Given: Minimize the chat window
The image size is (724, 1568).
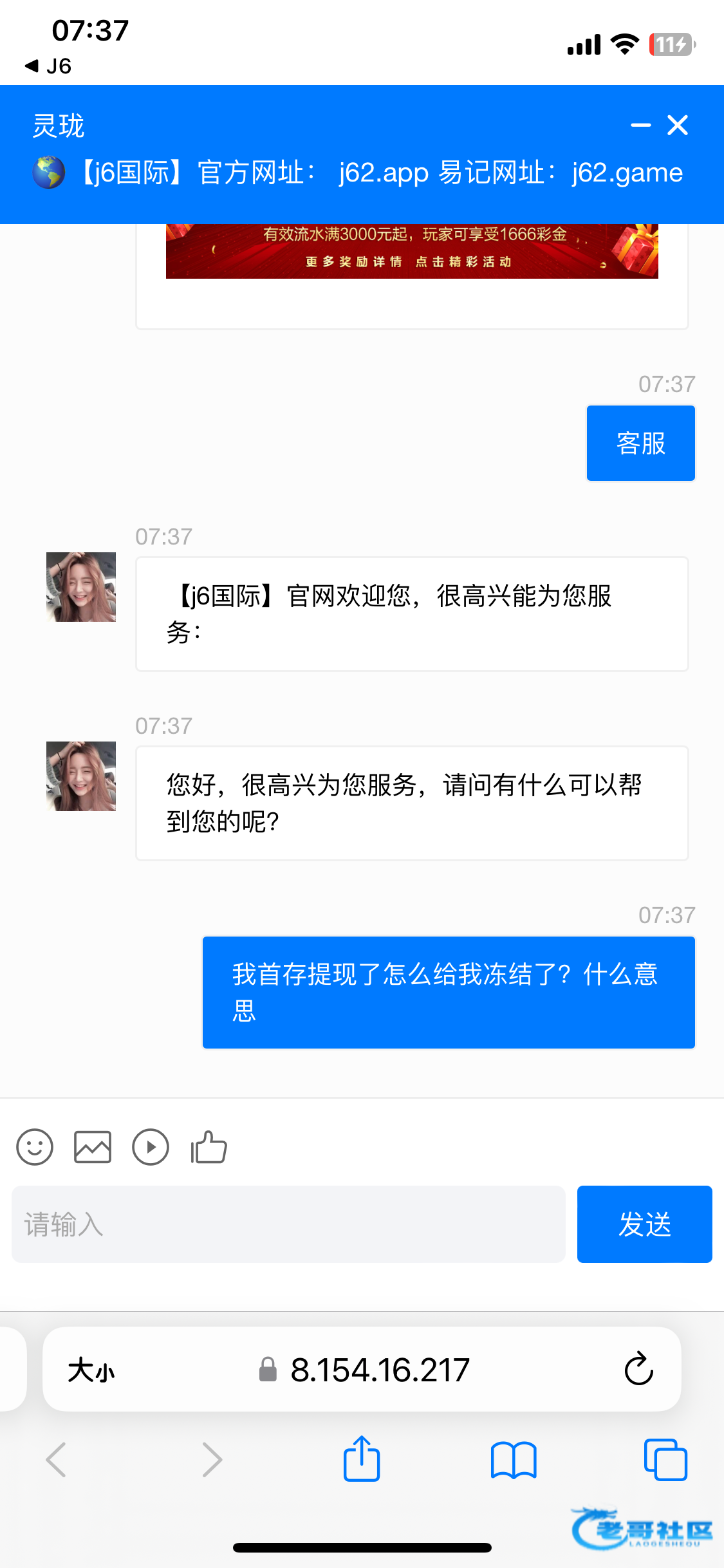Looking at the screenshot, I should [640, 126].
